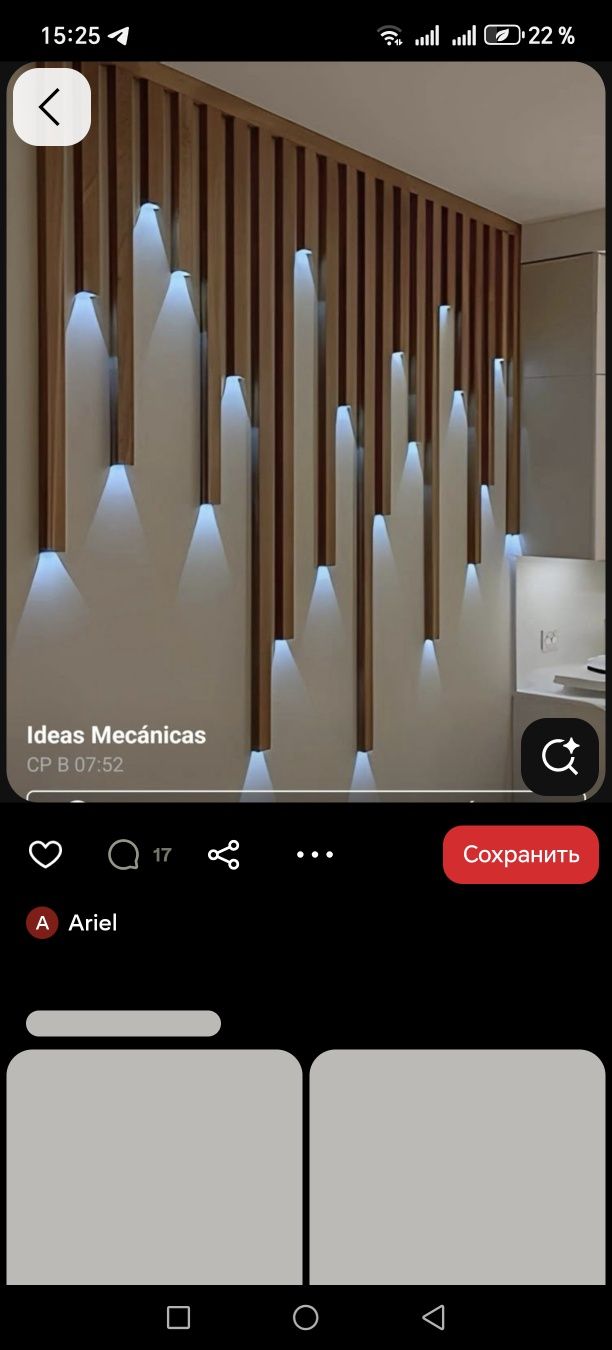Like this pin with the heart

[45, 855]
